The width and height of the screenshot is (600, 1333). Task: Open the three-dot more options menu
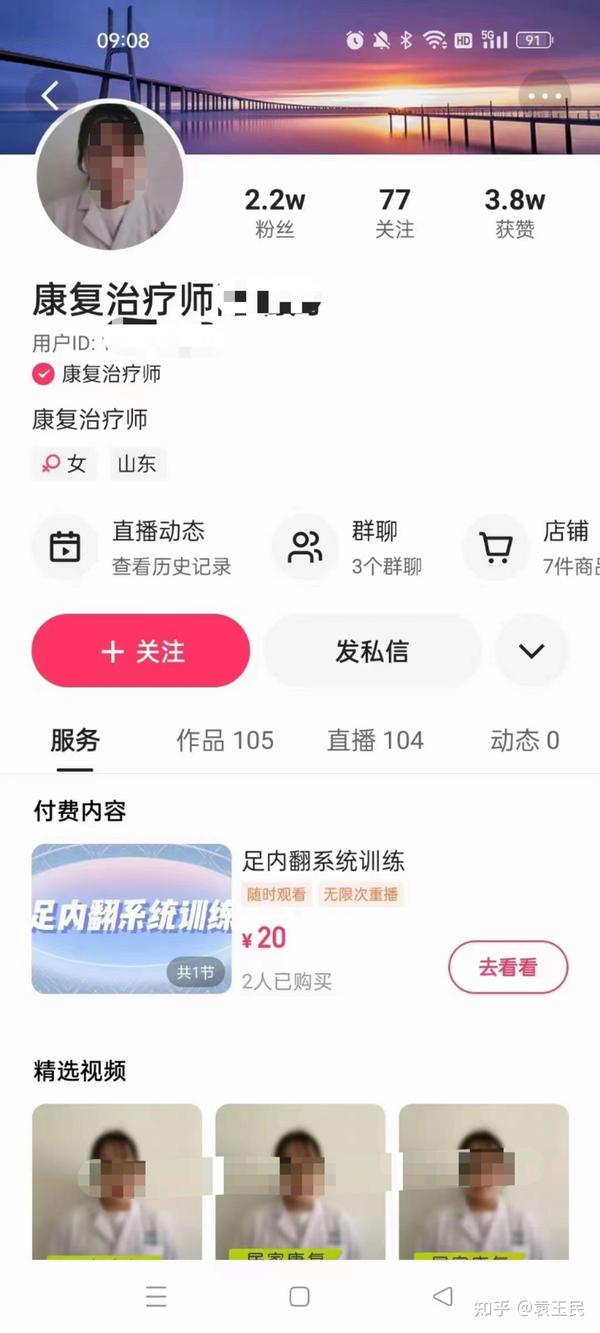[x=545, y=97]
